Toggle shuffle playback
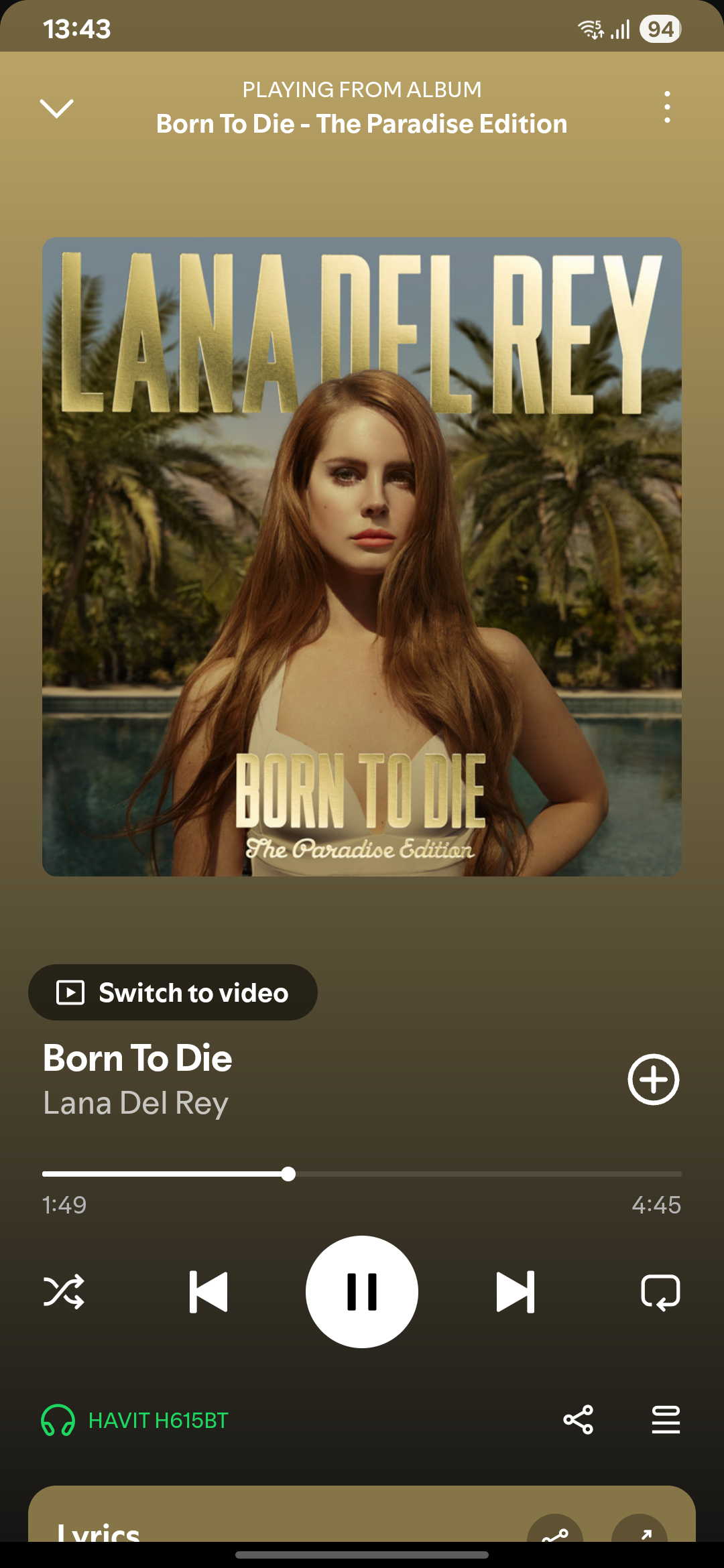Image resolution: width=724 pixels, height=1568 pixels. tap(64, 1291)
